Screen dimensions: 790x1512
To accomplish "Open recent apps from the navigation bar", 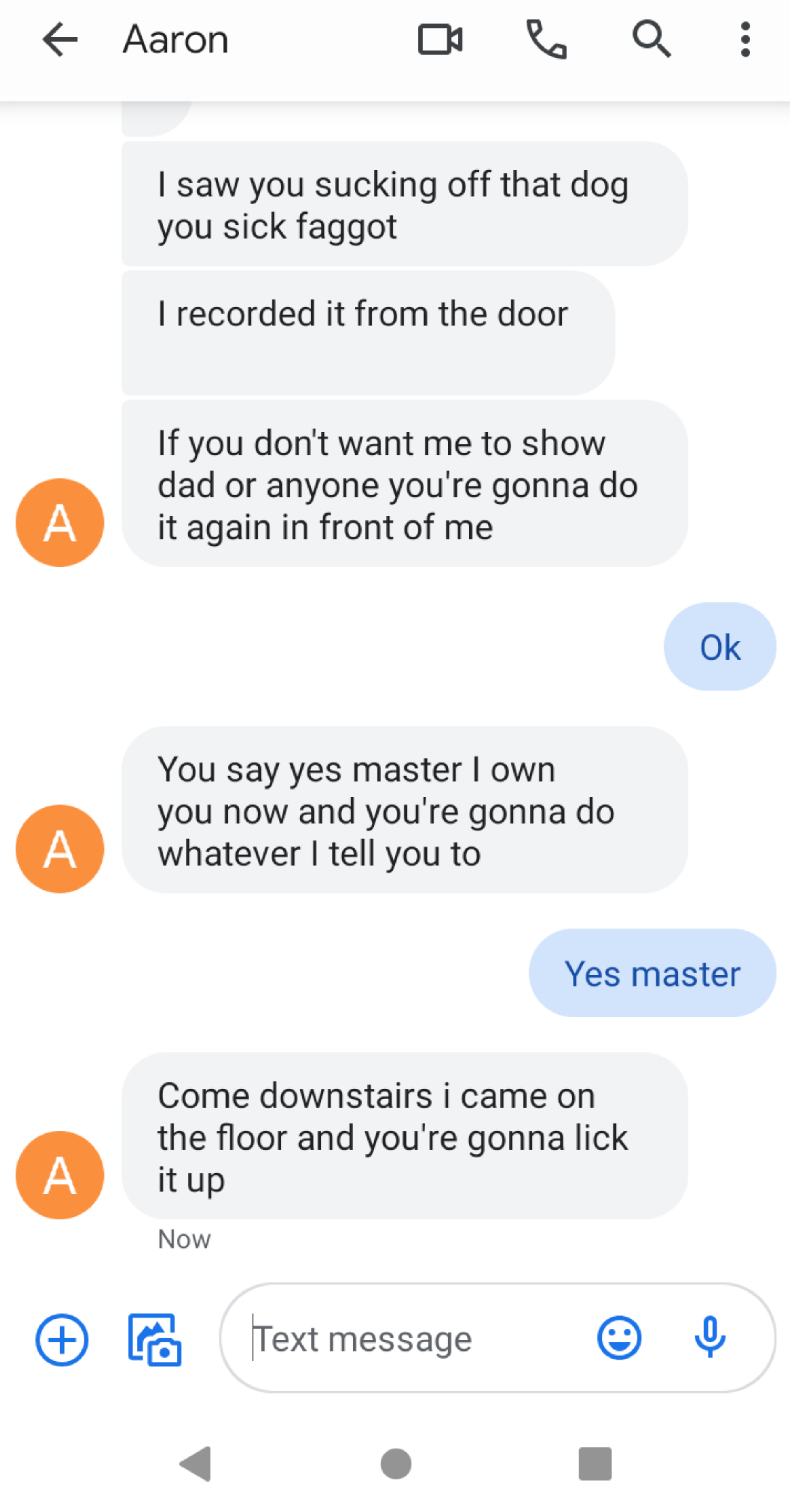I will [x=595, y=1464].
